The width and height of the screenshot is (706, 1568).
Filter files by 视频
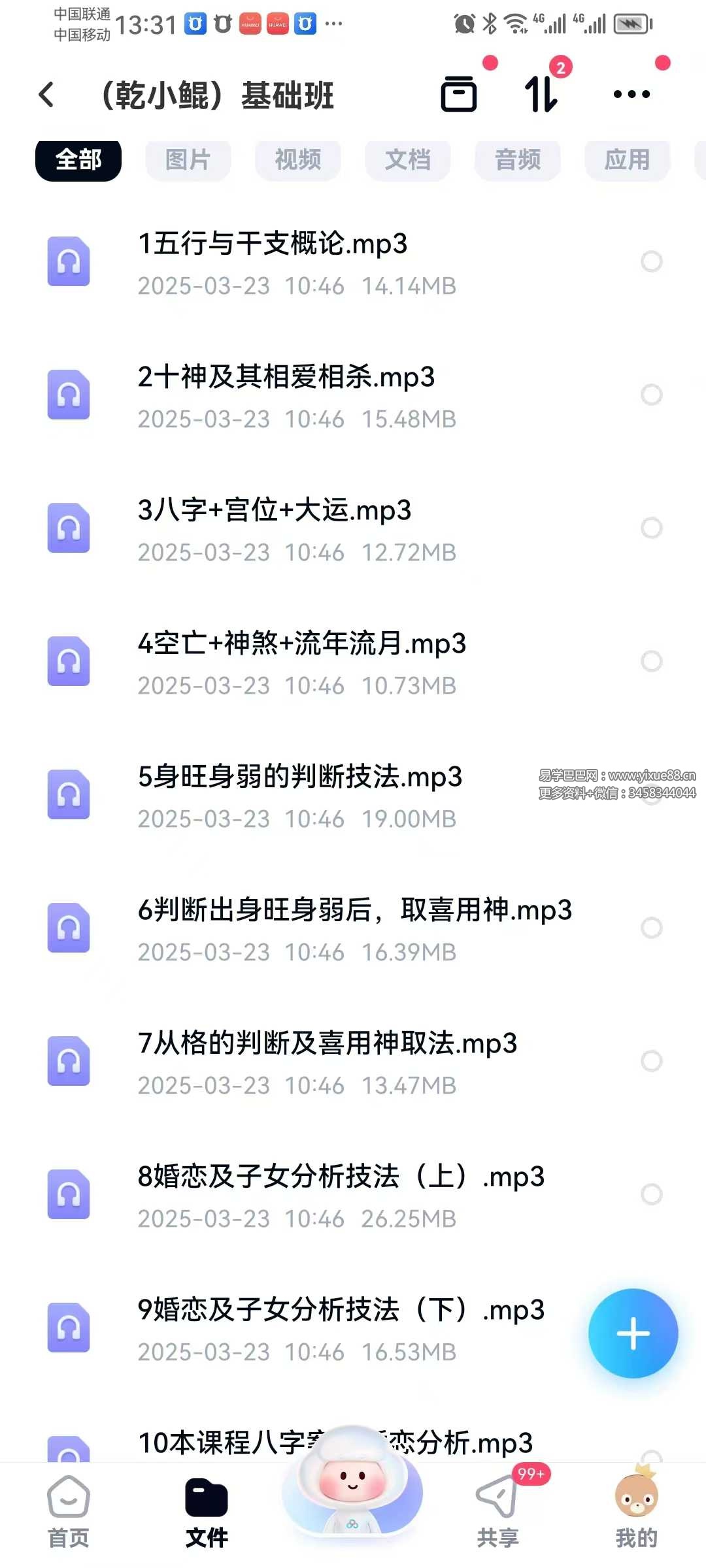point(298,159)
